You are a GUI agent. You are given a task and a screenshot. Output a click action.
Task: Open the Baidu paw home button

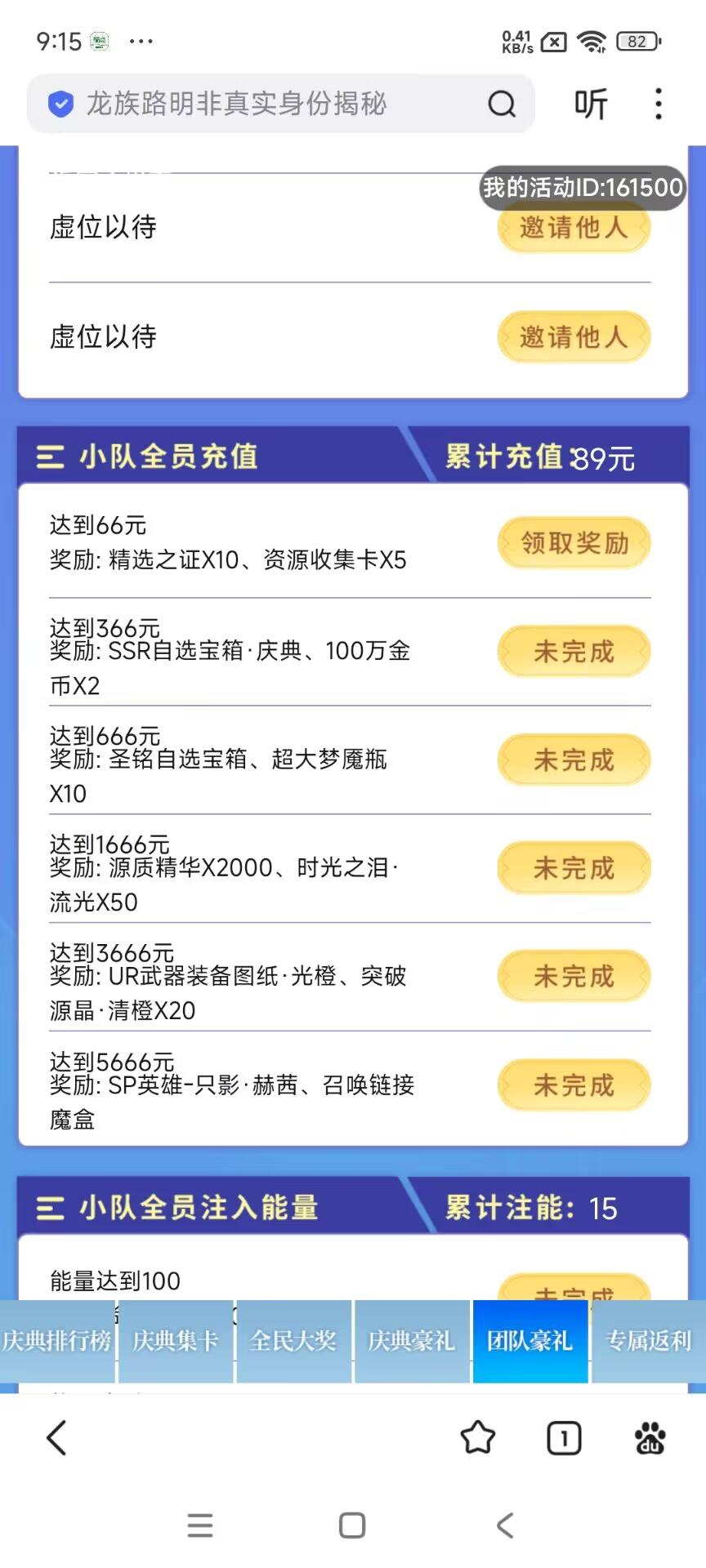click(x=650, y=1438)
